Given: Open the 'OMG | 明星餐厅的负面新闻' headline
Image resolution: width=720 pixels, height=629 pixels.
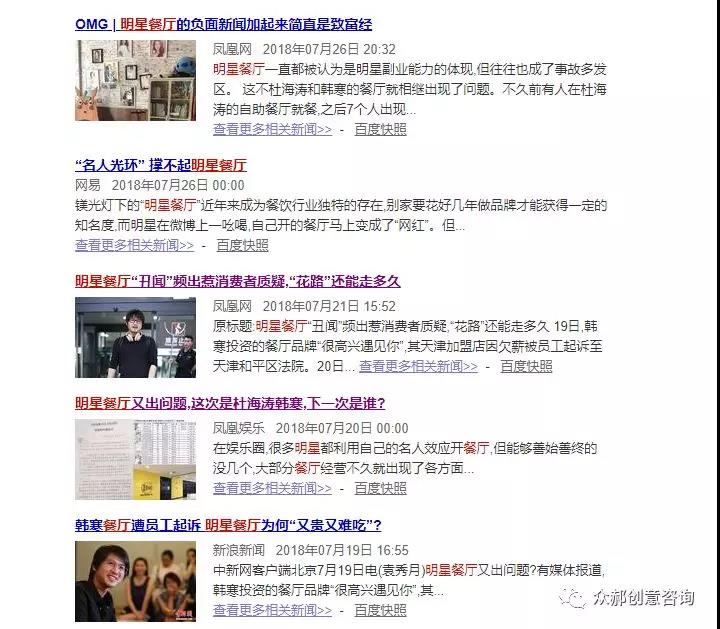Looking at the screenshot, I should click(222, 24).
